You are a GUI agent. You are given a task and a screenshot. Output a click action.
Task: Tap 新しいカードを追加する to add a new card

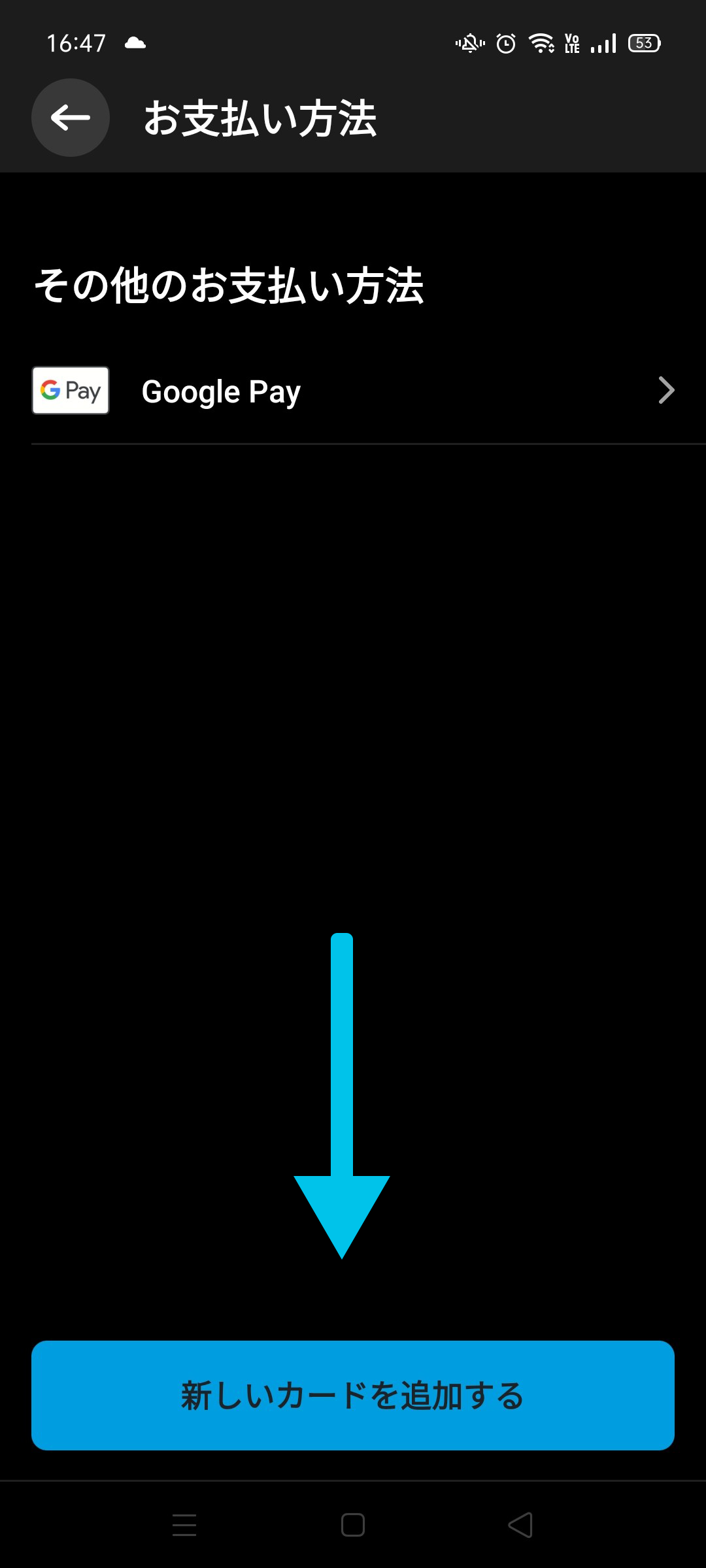tap(353, 1395)
